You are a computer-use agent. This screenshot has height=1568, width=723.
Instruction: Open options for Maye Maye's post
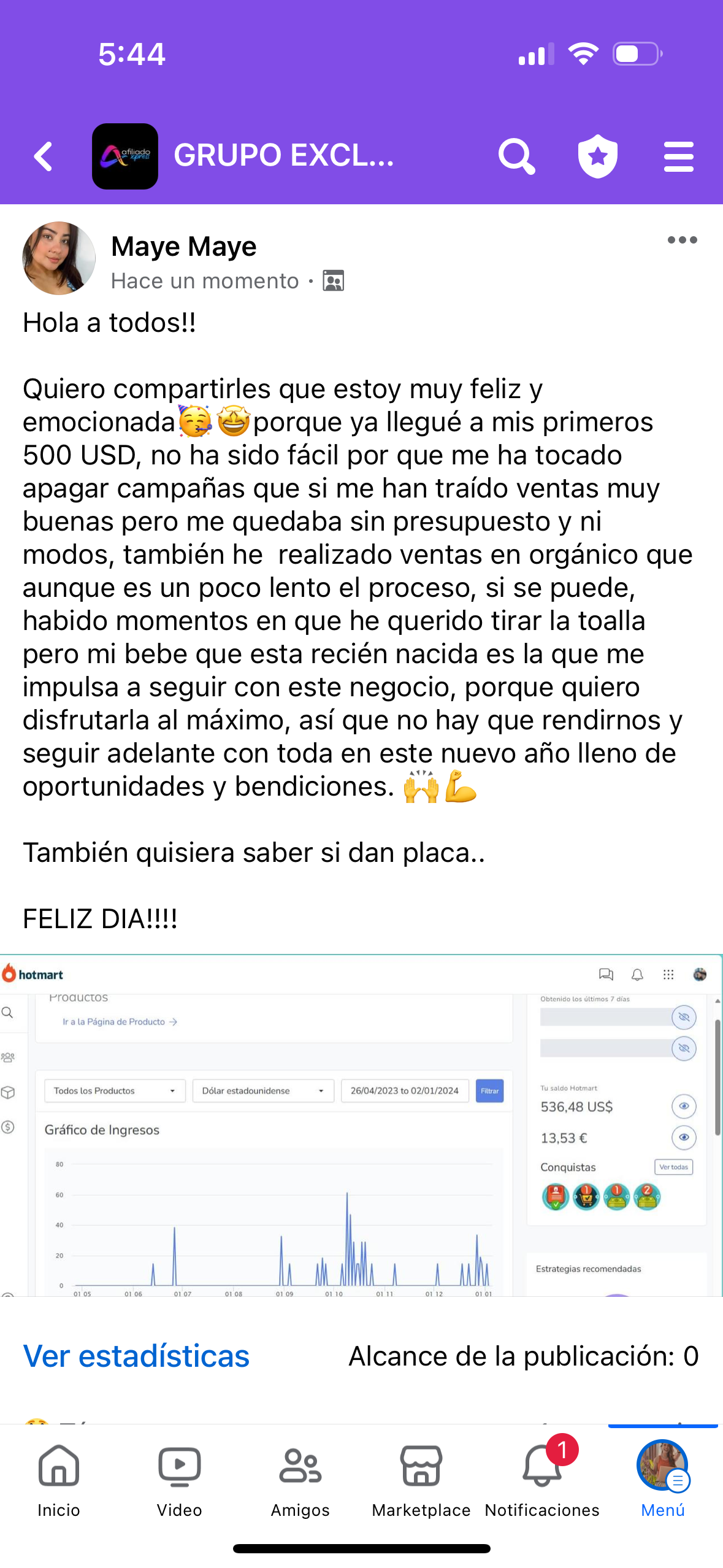[x=682, y=240]
